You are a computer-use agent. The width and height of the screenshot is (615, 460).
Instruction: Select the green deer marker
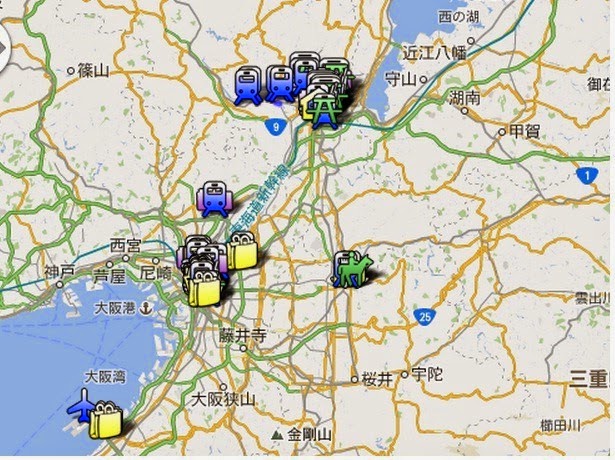pyautogui.click(x=351, y=270)
